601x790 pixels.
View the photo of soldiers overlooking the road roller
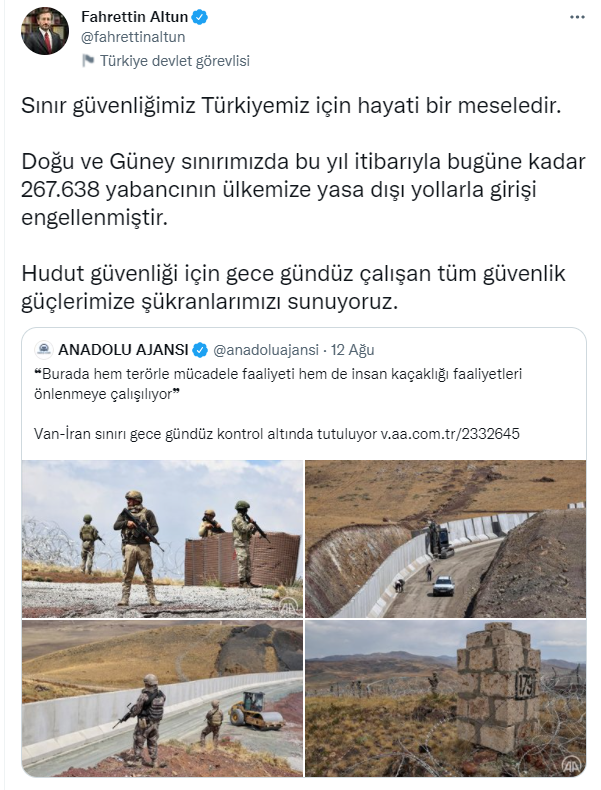[x=162, y=697]
